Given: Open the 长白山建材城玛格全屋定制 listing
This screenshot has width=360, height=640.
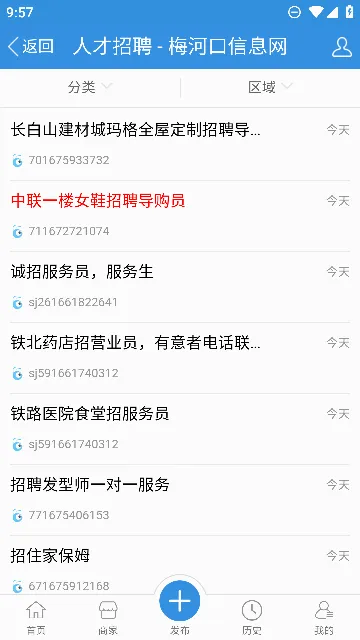Looking at the screenshot, I should 180,144.
